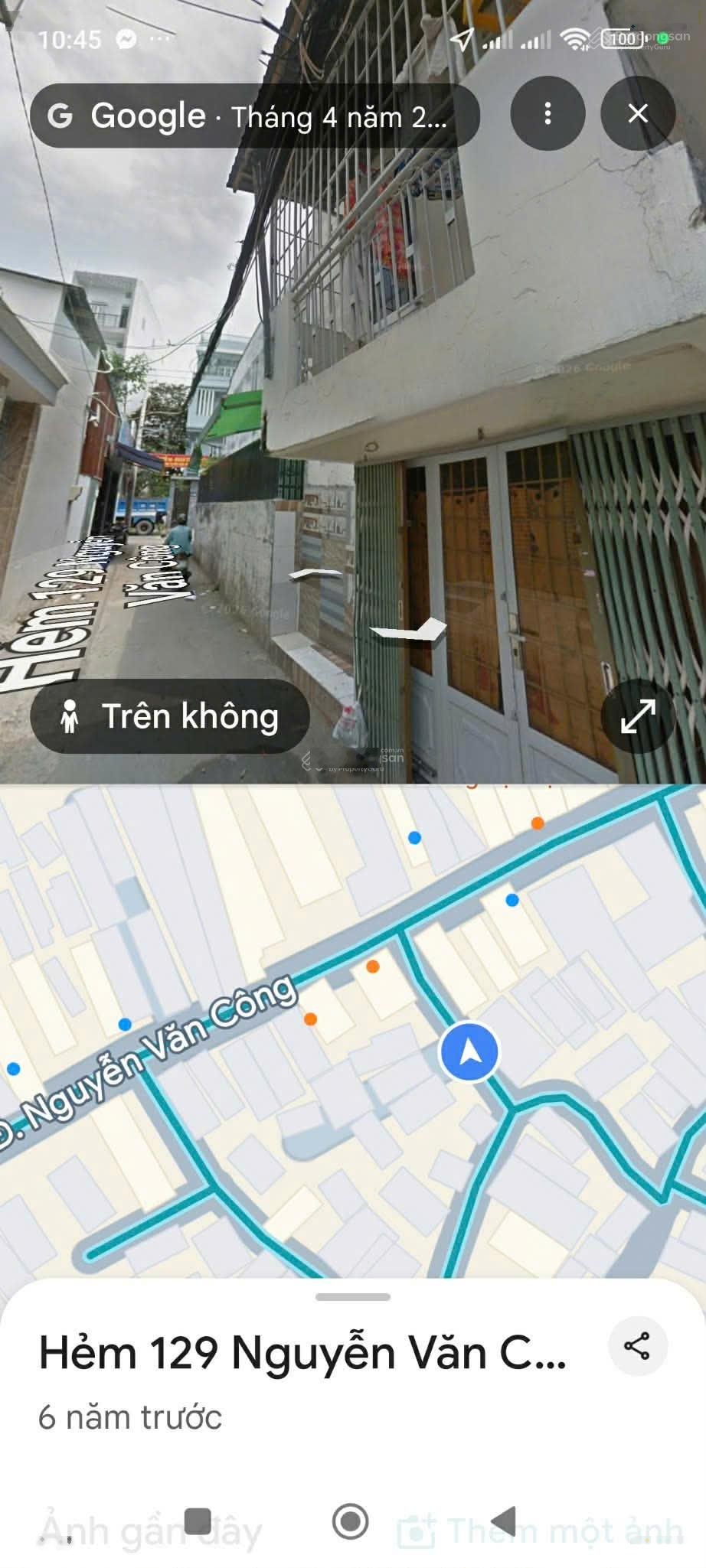This screenshot has width=706, height=1568.
Task: Close the Street View panel
Action: tap(638, 114)
